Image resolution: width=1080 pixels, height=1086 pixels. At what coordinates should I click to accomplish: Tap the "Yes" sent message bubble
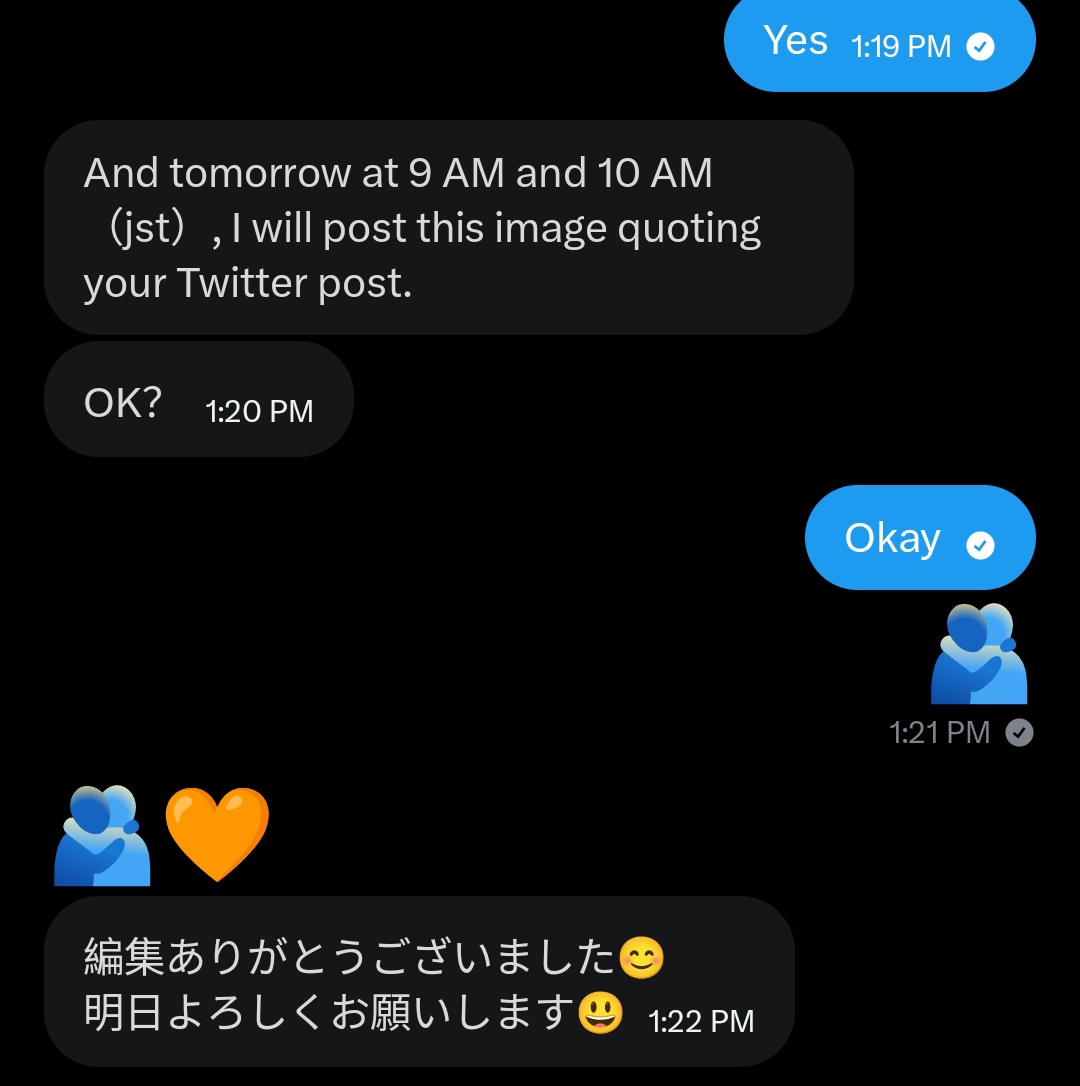click(x=878, y=42)
